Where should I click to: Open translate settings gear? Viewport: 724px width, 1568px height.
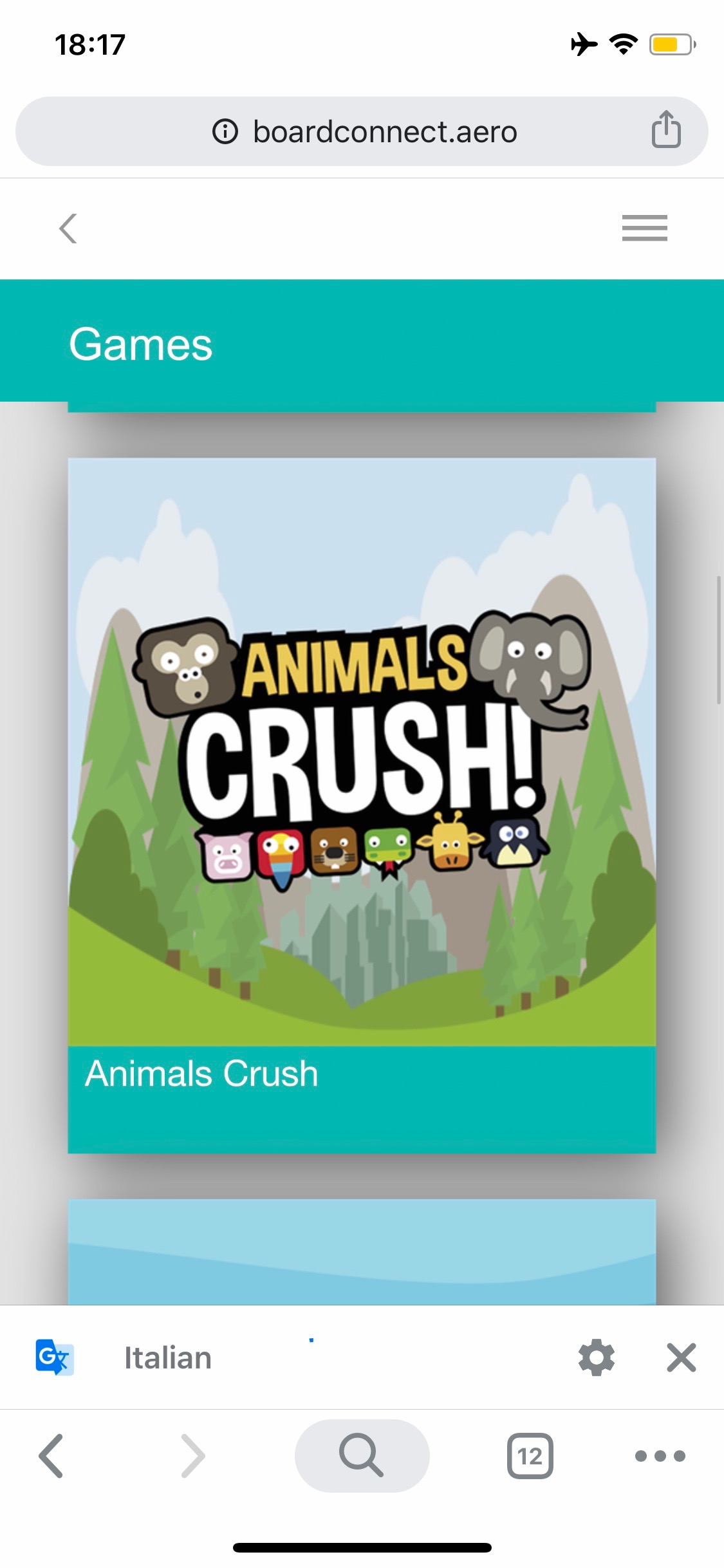click(x=596, y=1358)
